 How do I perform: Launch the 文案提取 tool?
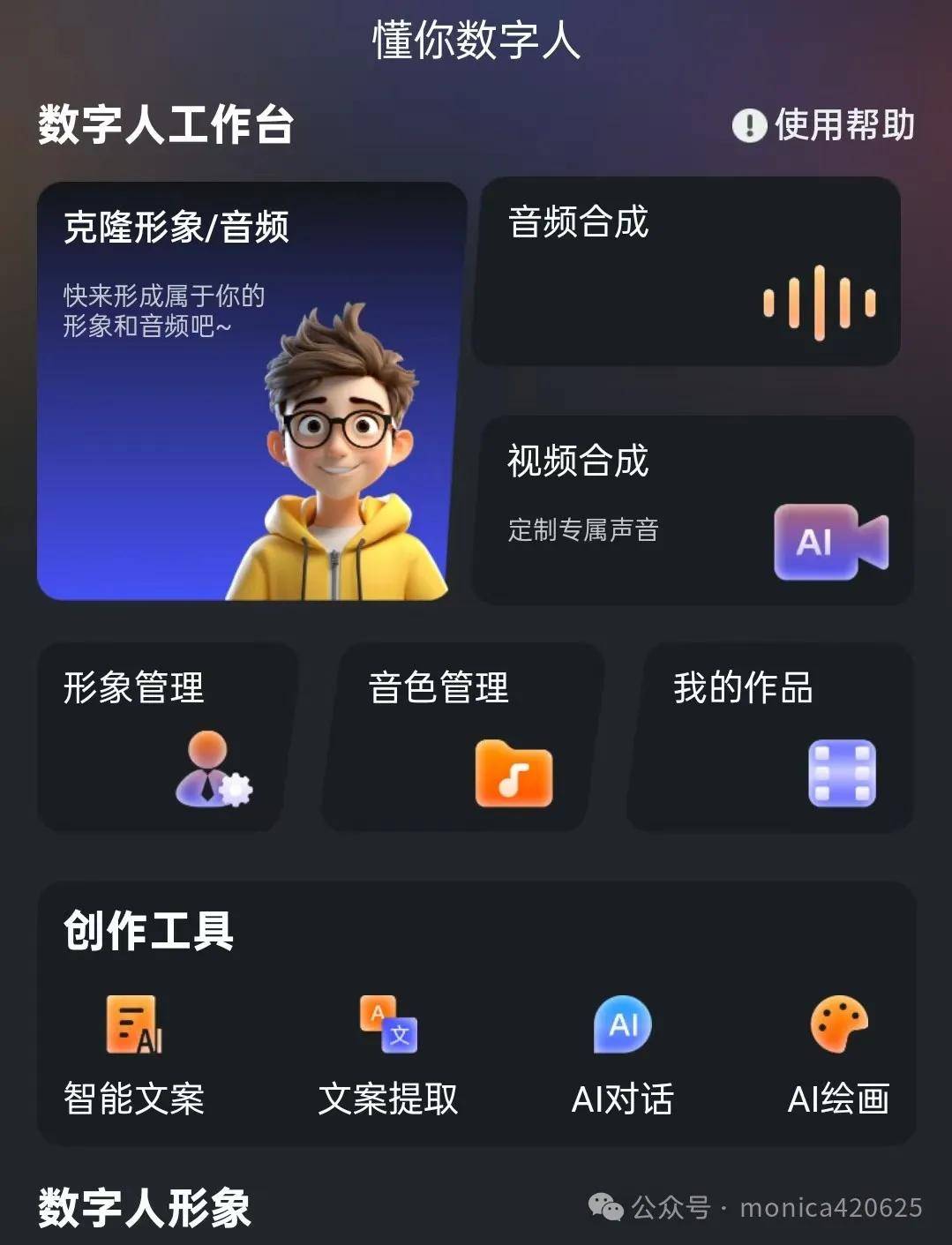click(x=388, y=1054)
